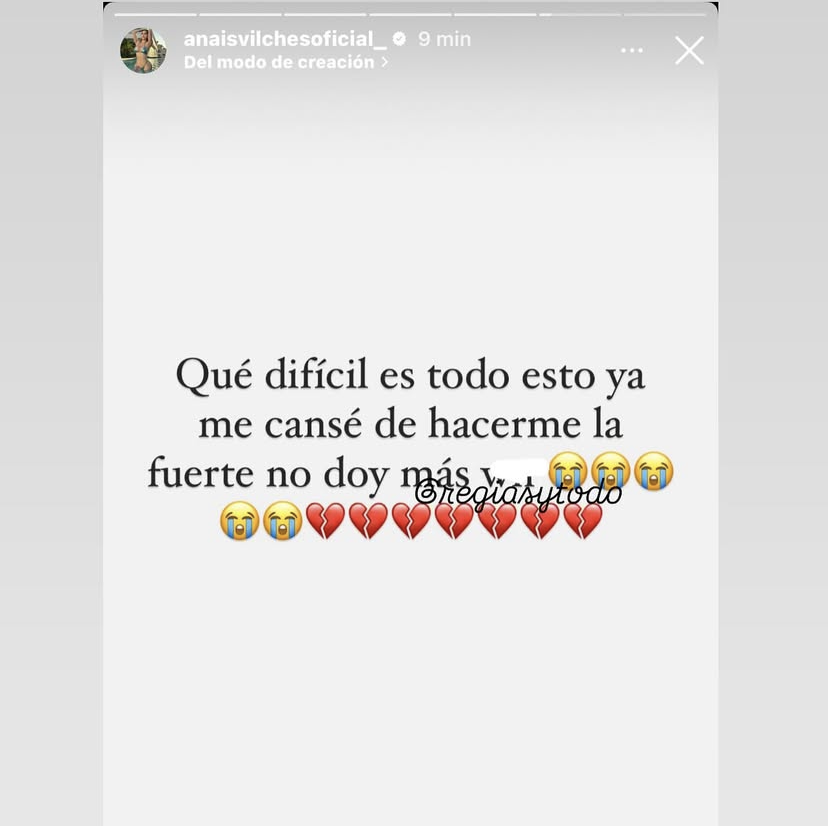Open the 'Del modo de creación' link
The width and height of the screenshot is (828, 828).
point(285,62)
